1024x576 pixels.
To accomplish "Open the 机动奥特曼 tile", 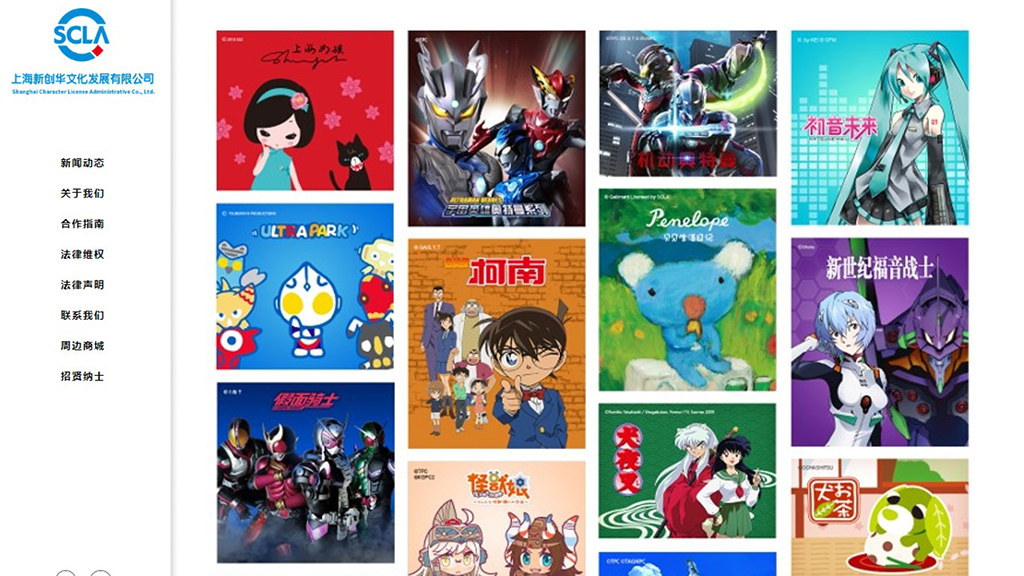I will 687,103.
